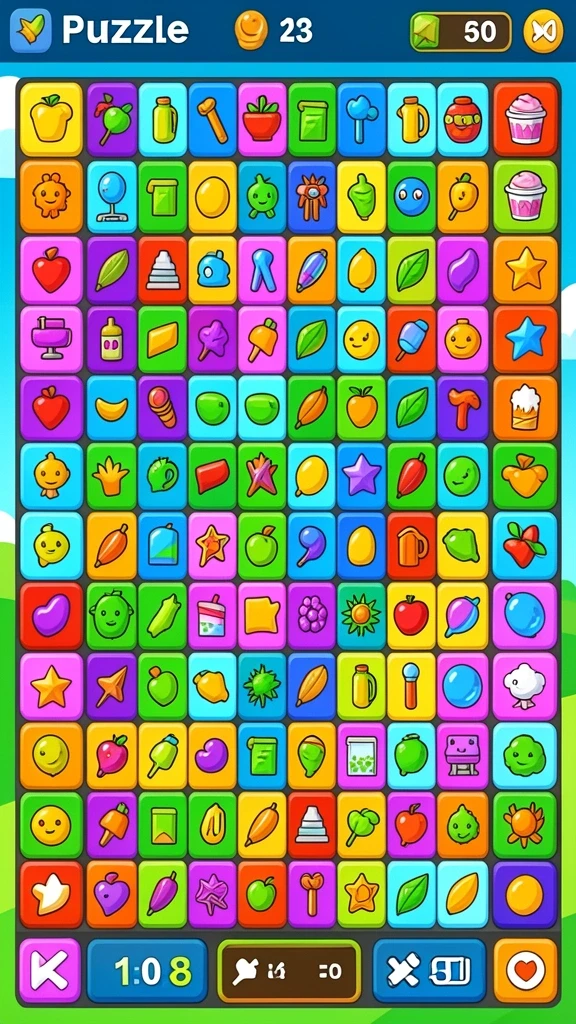Screen dimensions: 576x1024
Task: Tap the pink K button
Action: (50, 970)
